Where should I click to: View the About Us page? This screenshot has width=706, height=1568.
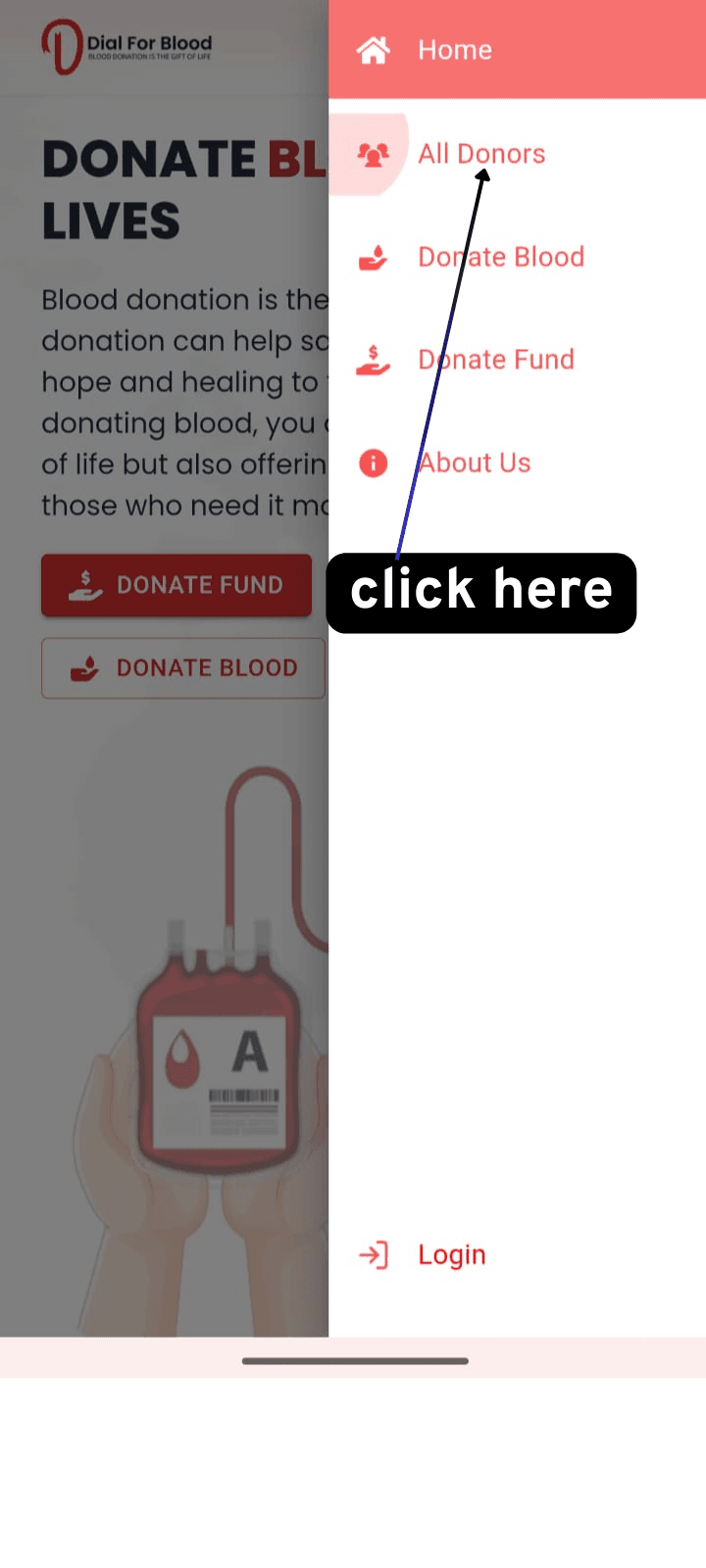click(x=475, y=463)
